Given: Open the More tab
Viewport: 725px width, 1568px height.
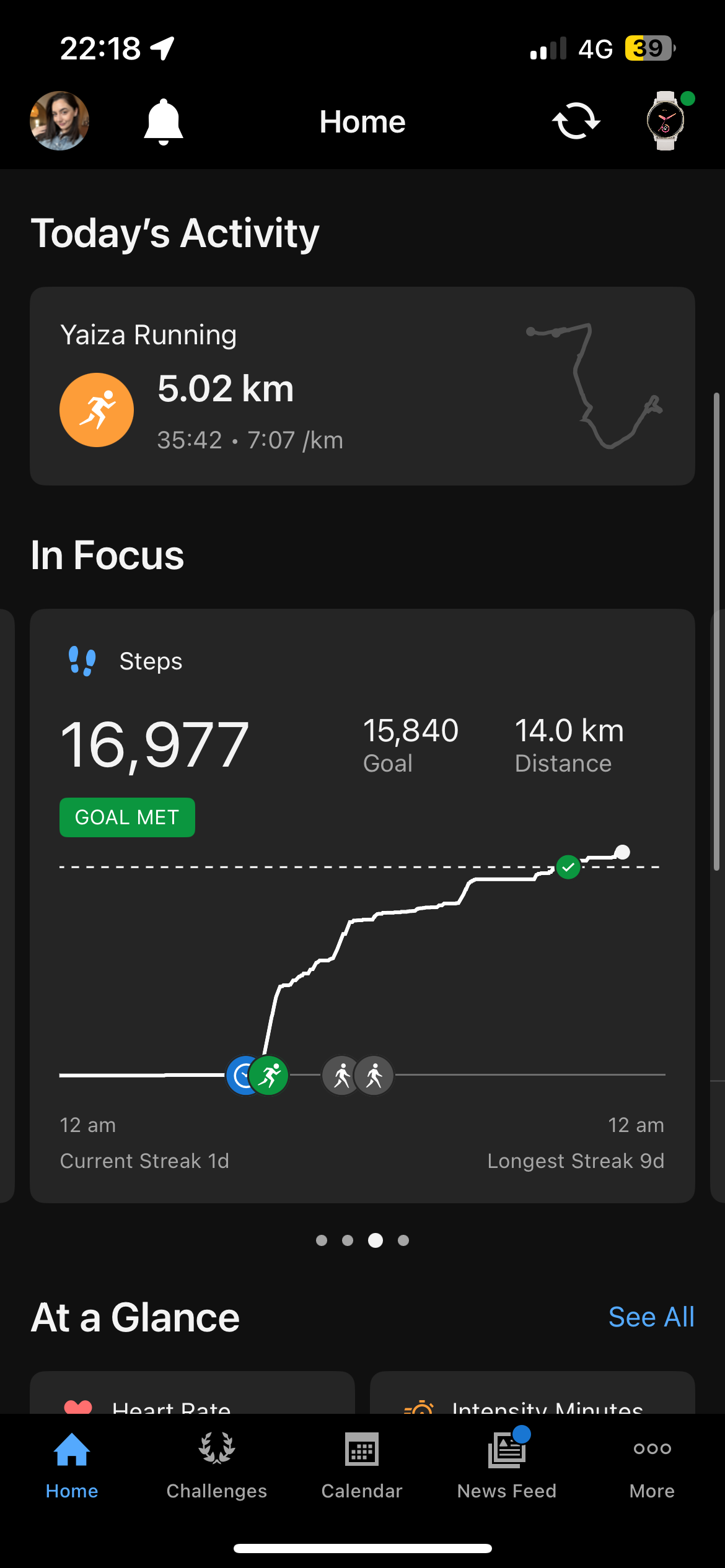Looking at the screenshot, I should click(x=652, y=1465).
